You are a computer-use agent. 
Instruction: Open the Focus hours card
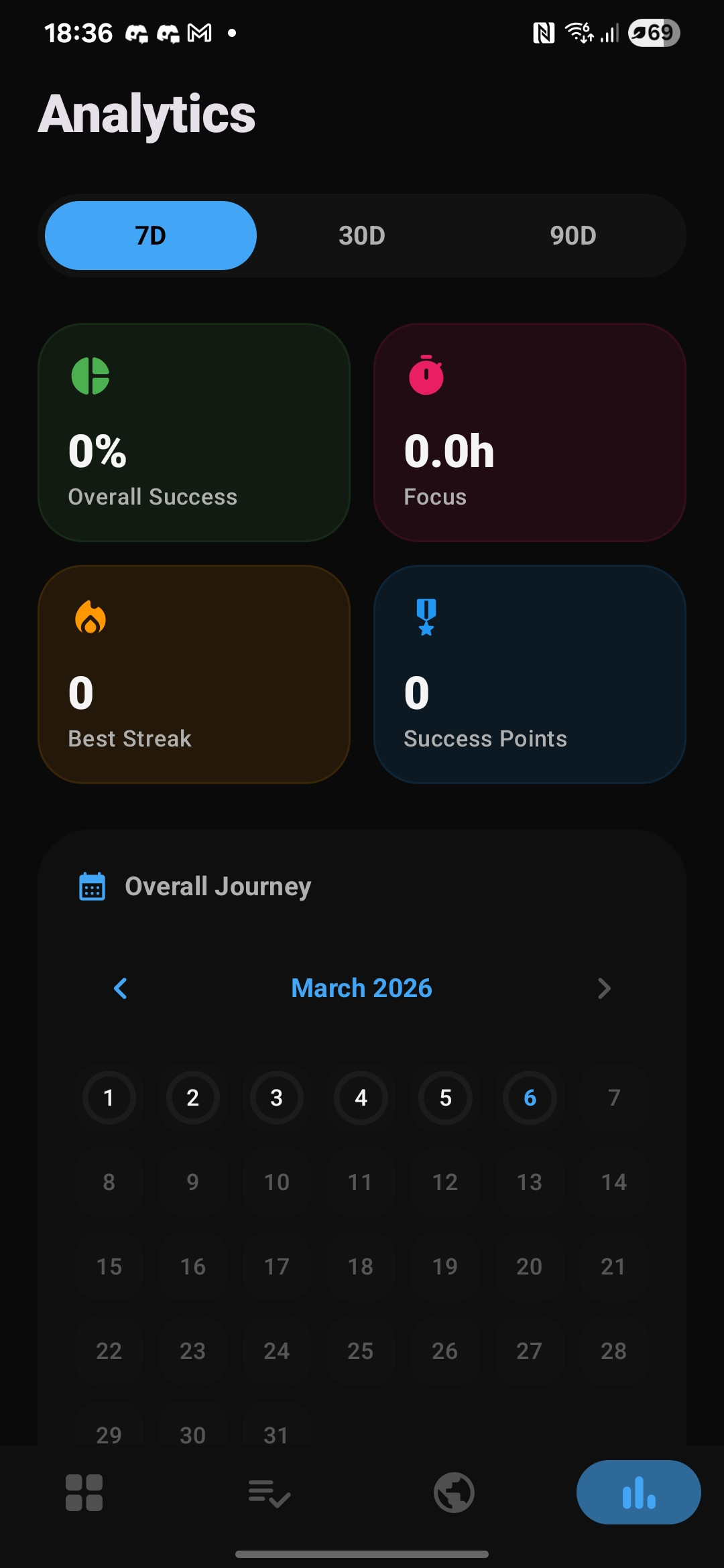(530, 433)
